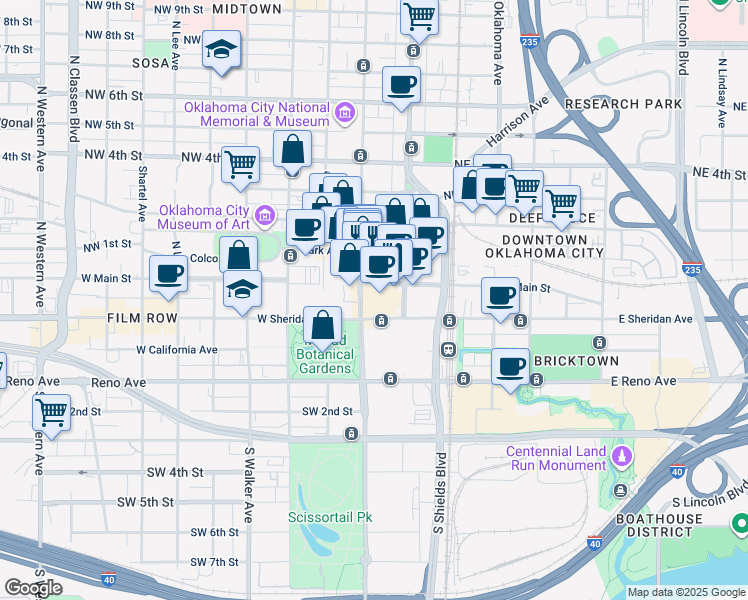
Task: Select the coffee cup marker in Bricktown
Action: tap(511, 366)
